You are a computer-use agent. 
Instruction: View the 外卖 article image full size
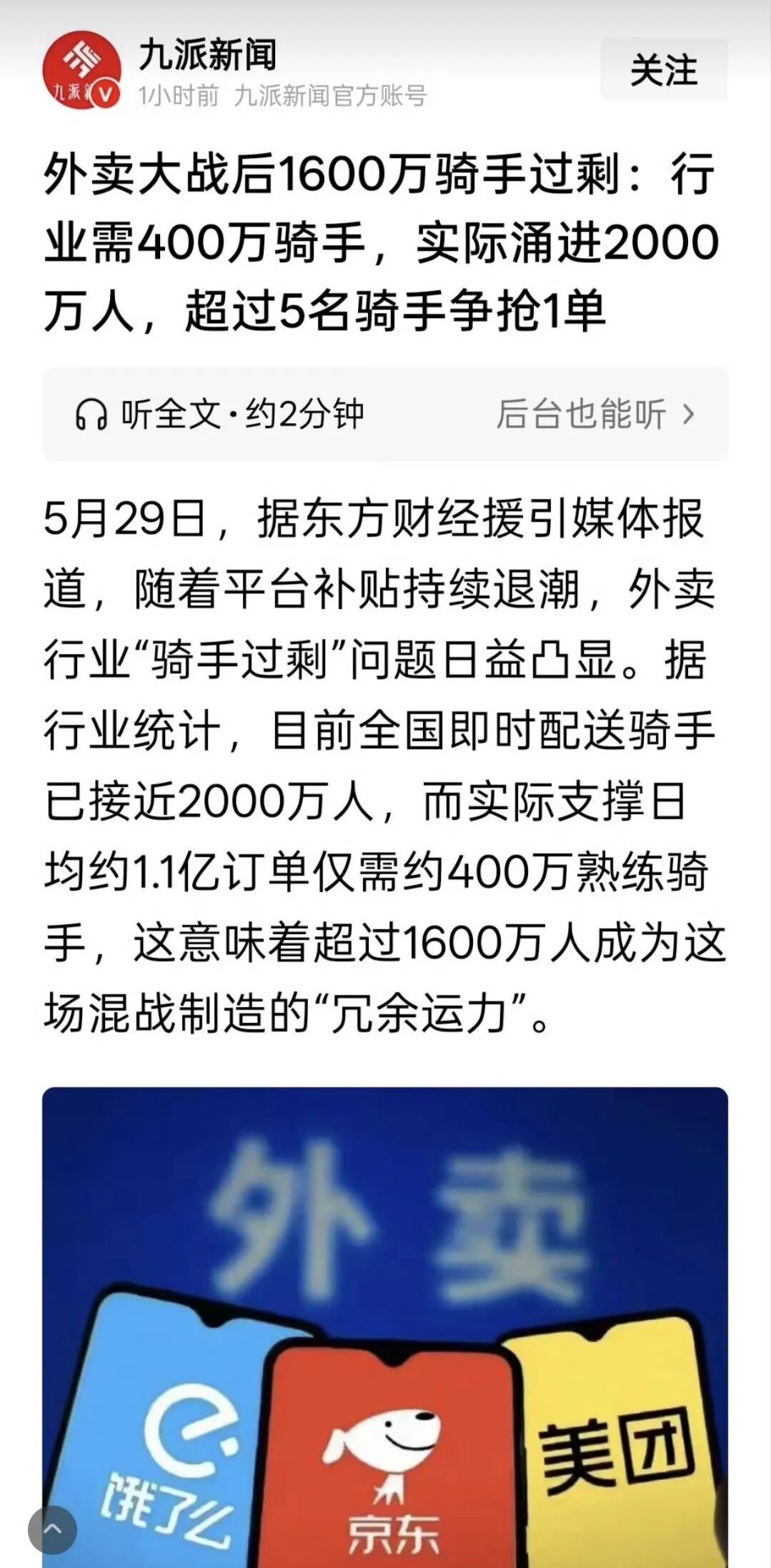[385, 1327]
